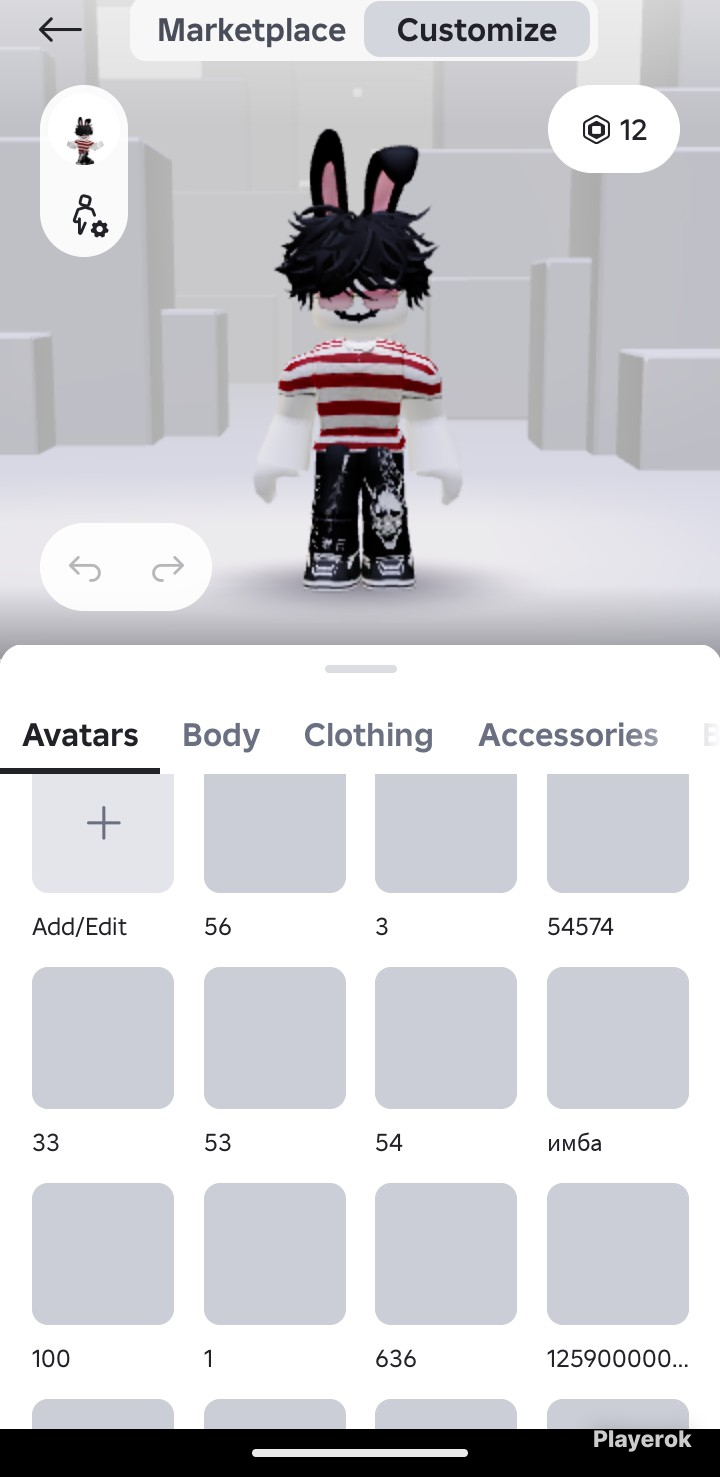Switch to the Clothing tab
This screenshot has height=1477, width=720.
point(368,735)
